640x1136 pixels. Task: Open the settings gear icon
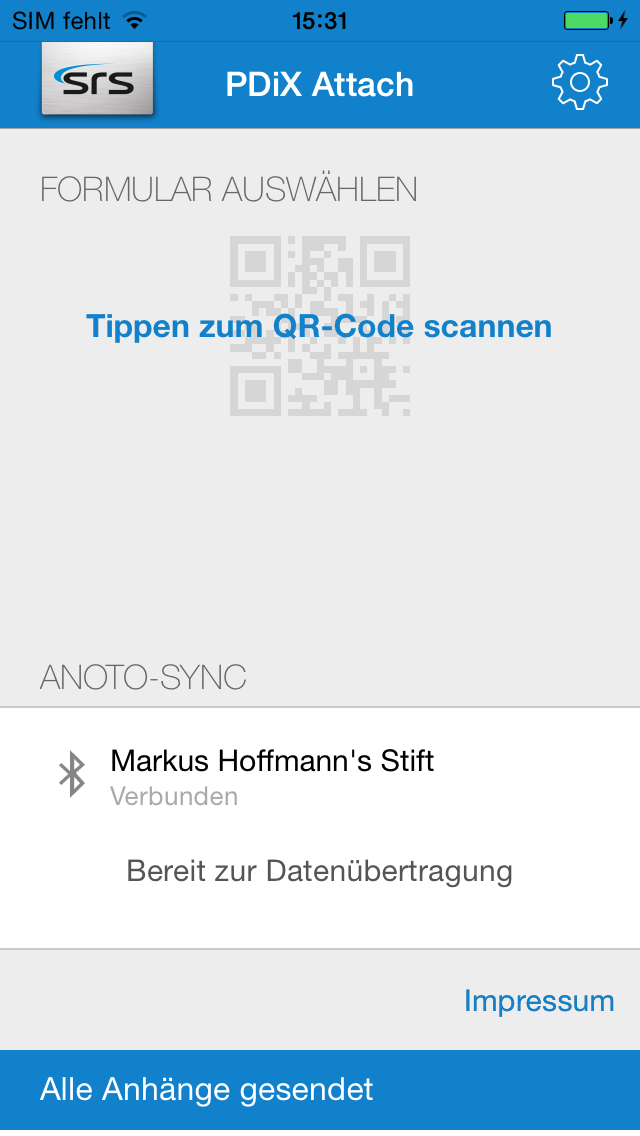tap(579, 83)
